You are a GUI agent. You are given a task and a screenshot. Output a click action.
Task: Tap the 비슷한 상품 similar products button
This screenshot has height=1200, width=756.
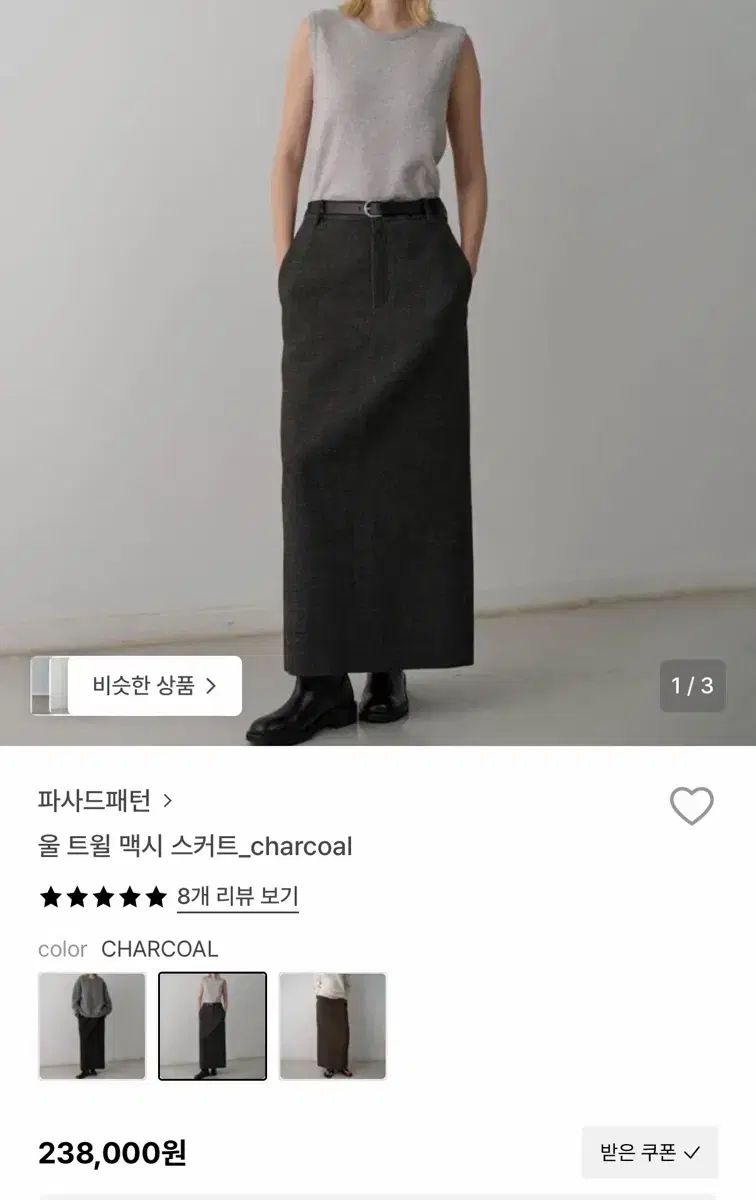(154, 686)
